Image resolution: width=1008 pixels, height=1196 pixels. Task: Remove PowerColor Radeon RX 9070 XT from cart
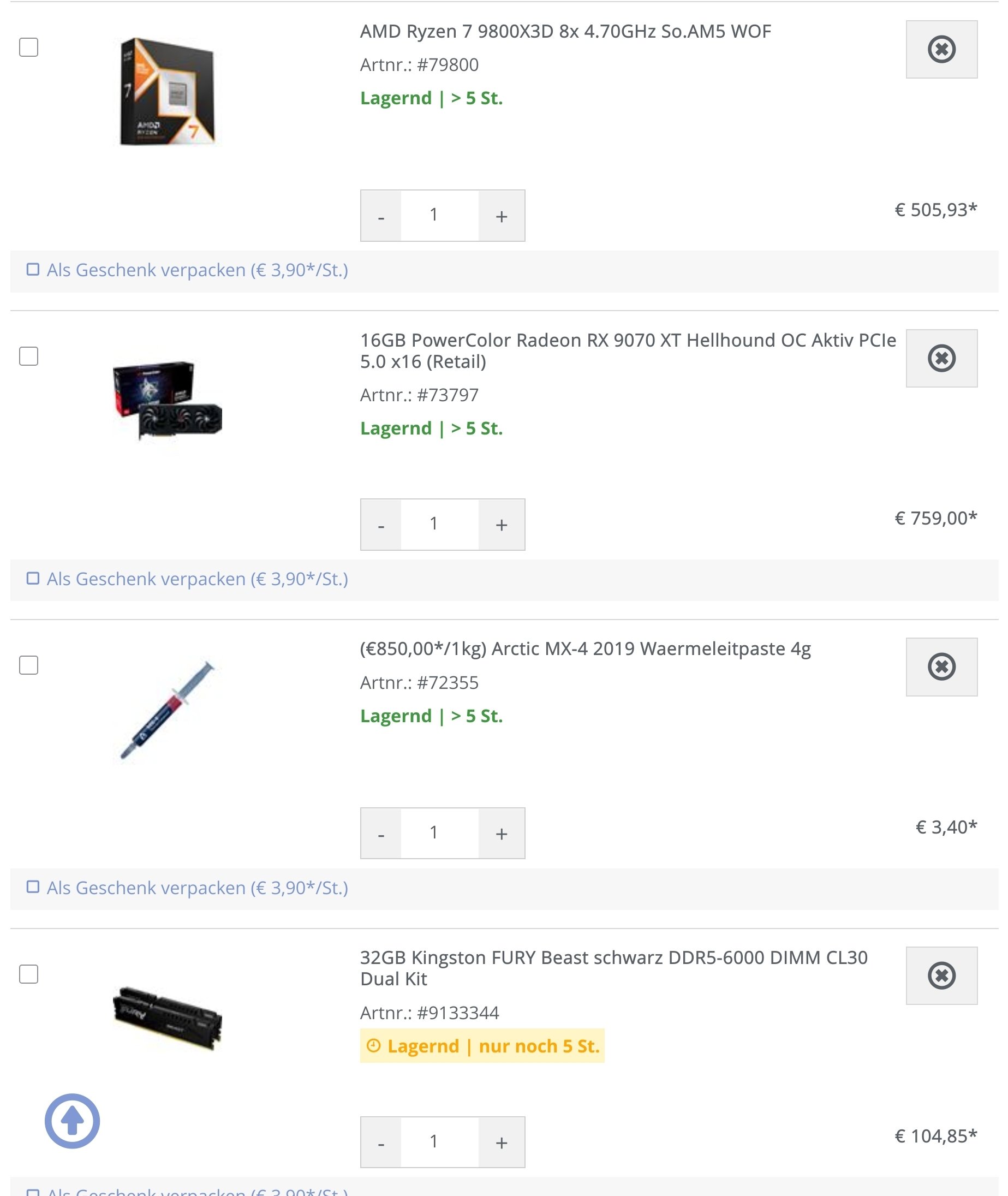coord(940,358)
